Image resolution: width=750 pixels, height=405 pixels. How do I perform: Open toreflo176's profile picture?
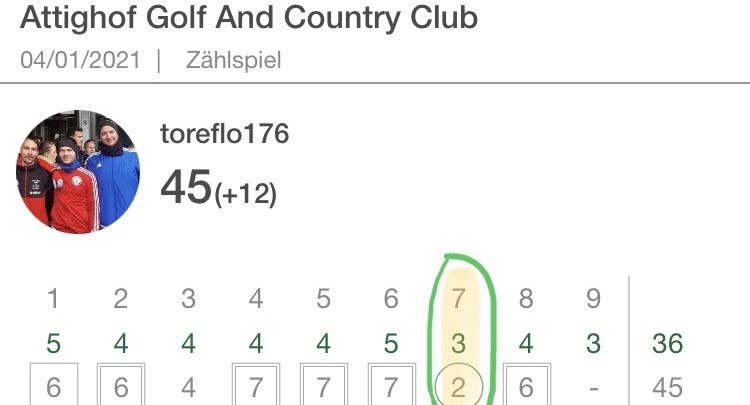(x=78, y=171)
